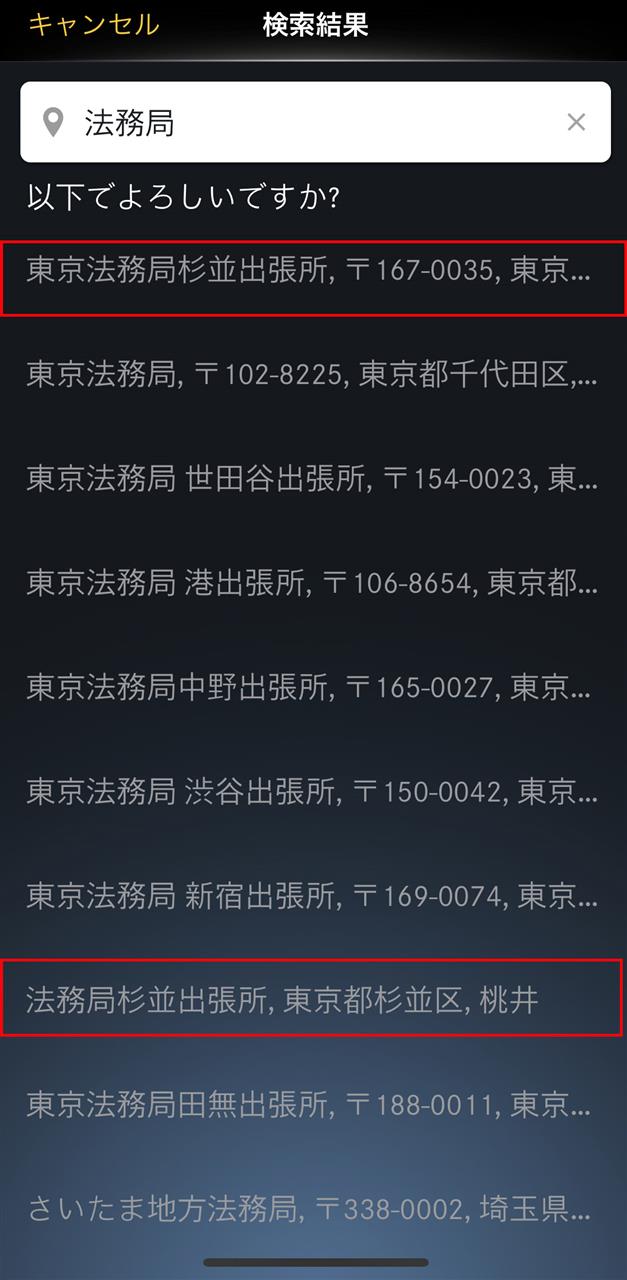The width and height of the screenshot is (627, 1280).
Task: Select 東京法務局 港出張所 result
Action: click(313, 583)
